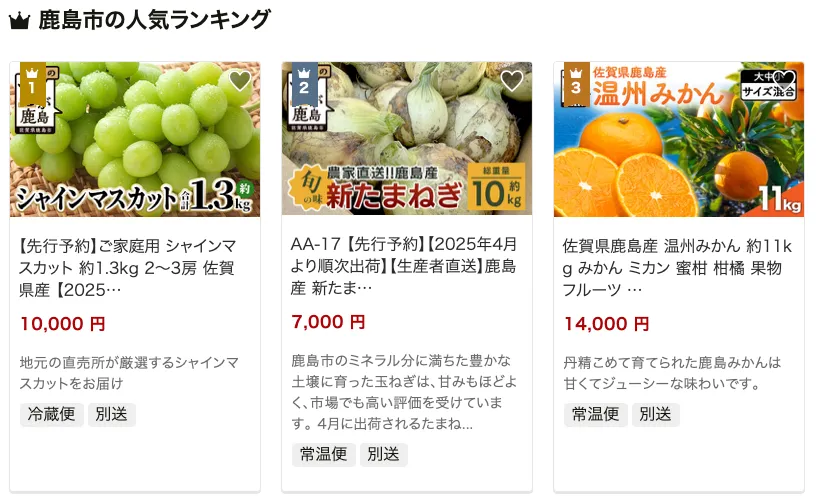Favorite the Unshu mikan 11kg product
Image resolution: width=816 pixels, height=504 pixels.
click(x=785, y=80)
